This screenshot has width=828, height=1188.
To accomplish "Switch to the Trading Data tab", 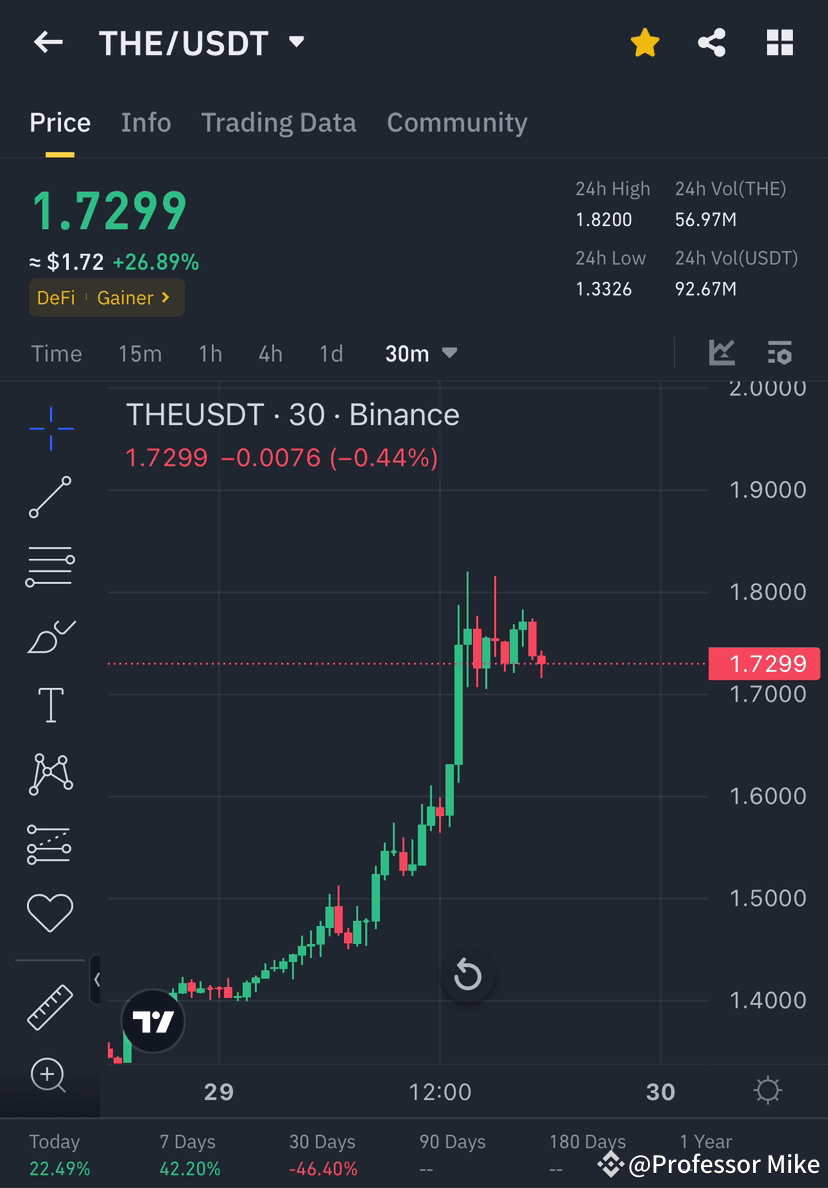I will [x=279, y=122].
